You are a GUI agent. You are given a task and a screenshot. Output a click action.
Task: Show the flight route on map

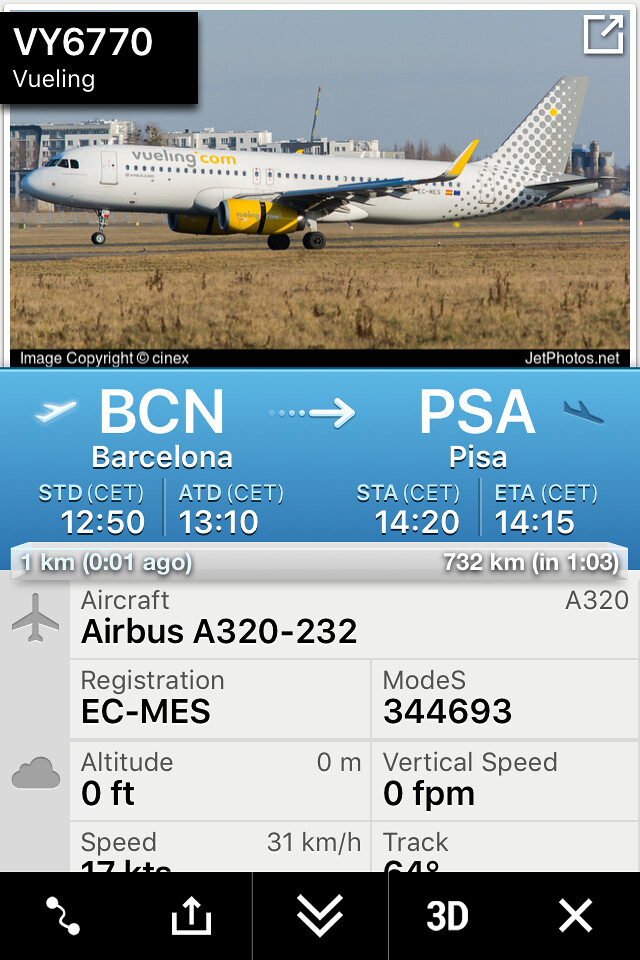pos(63,915)
